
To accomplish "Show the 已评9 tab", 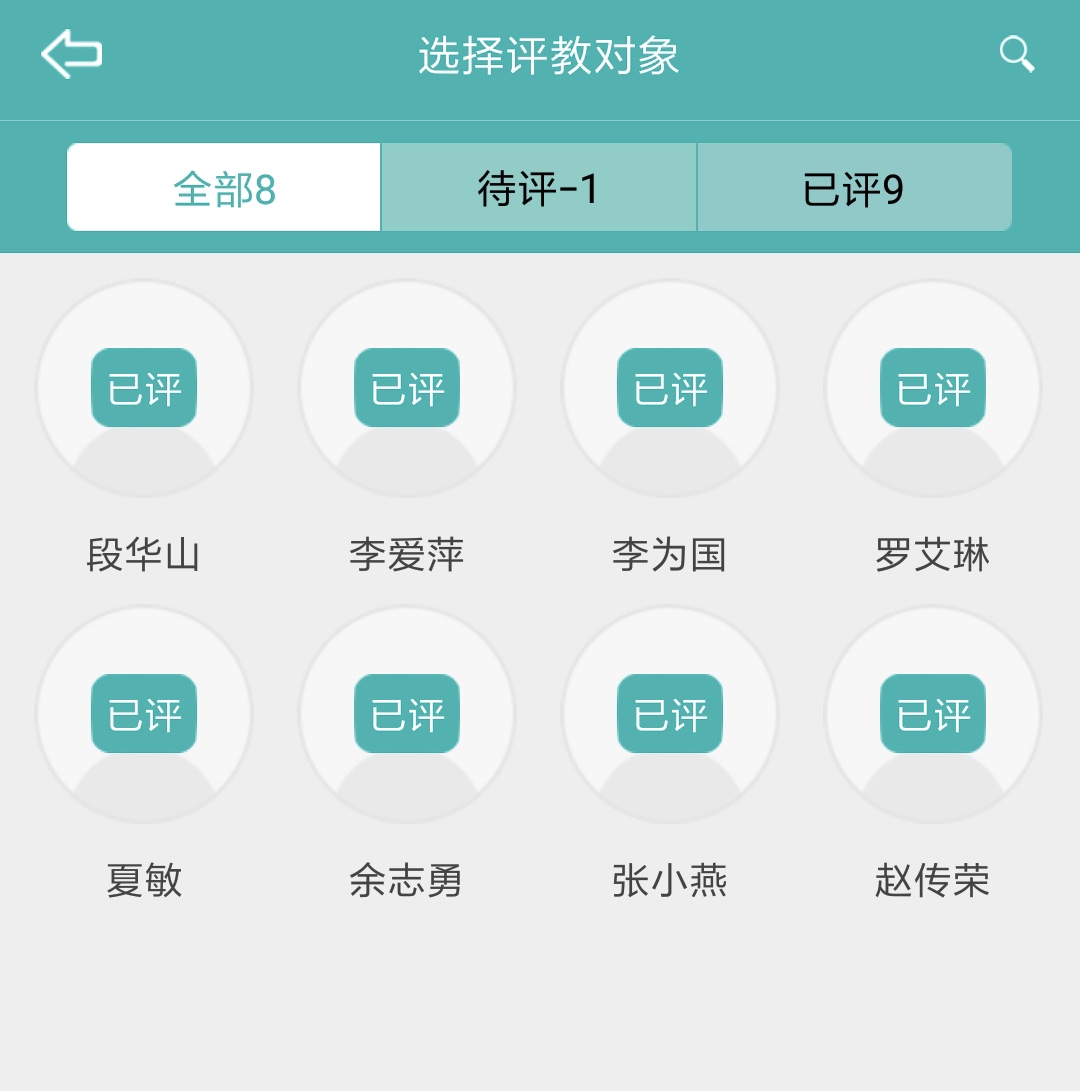I will pyautogui.click(x=854, y=188).
